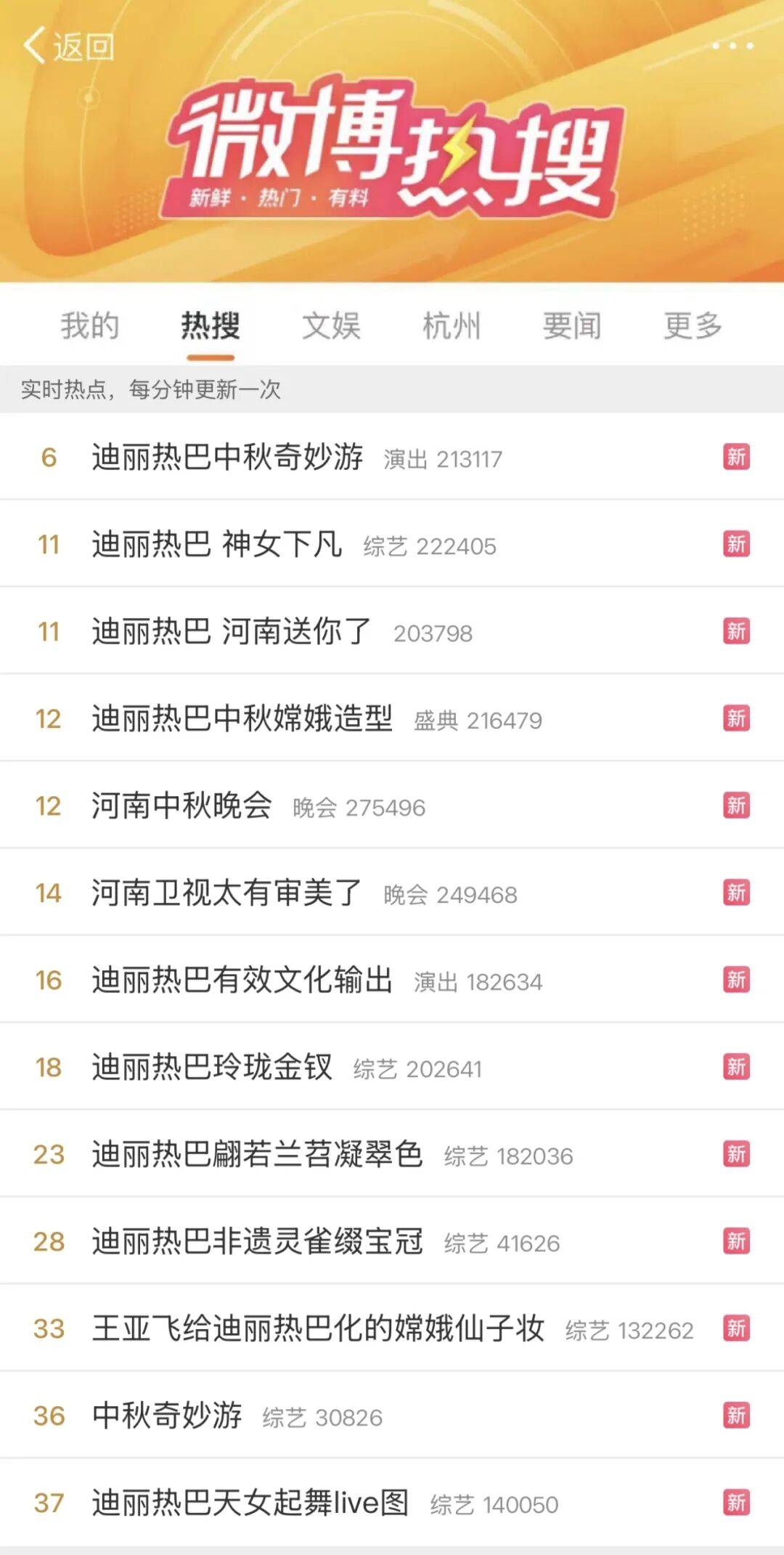The width and height of the screenshot is (784, 1555).
Task: Open hot topic 迪丽热巴 神女下凡
Action: click(x=216, y=544)
